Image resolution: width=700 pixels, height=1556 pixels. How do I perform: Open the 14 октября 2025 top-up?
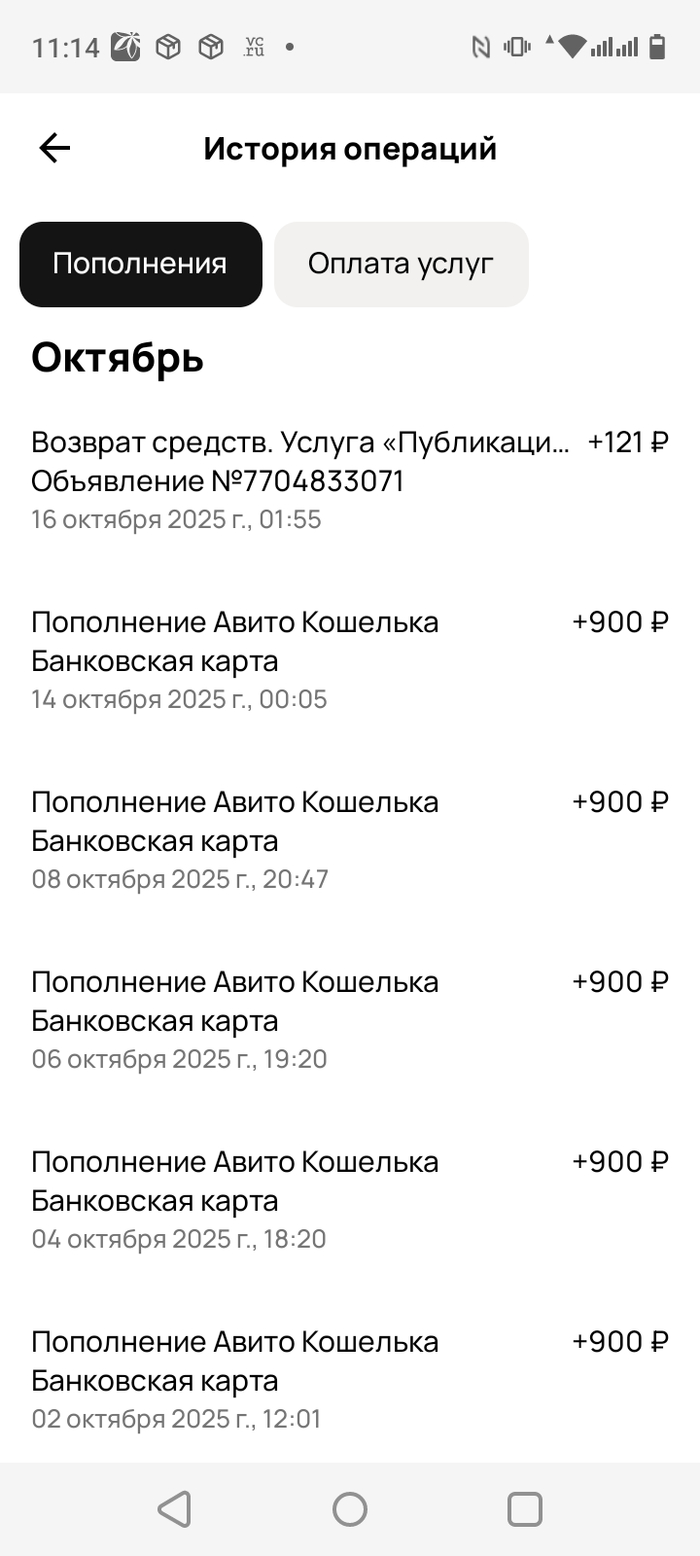[300, 660]
